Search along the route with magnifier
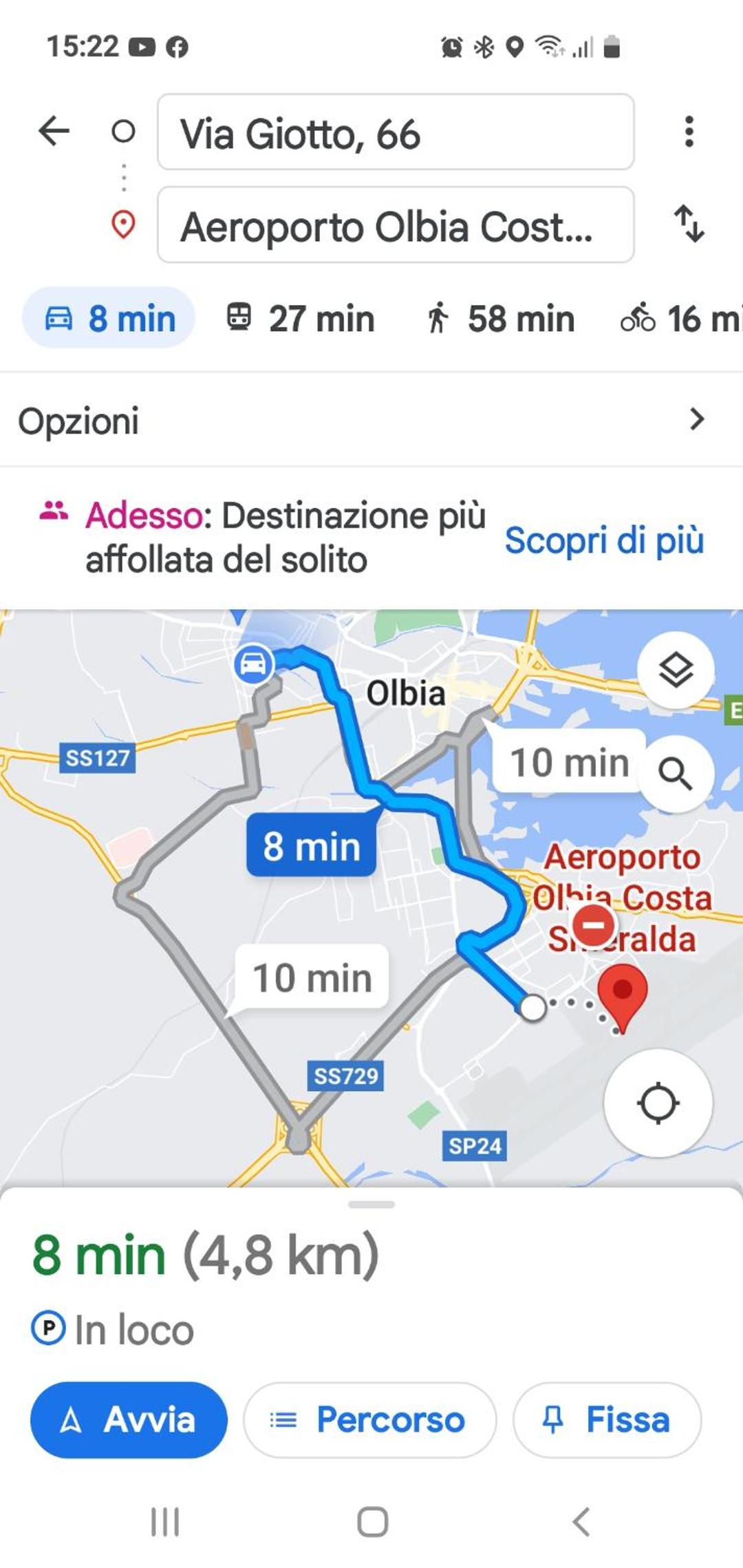The width and height of the screenshot is (743, 1568). click(x=676, y=773)
